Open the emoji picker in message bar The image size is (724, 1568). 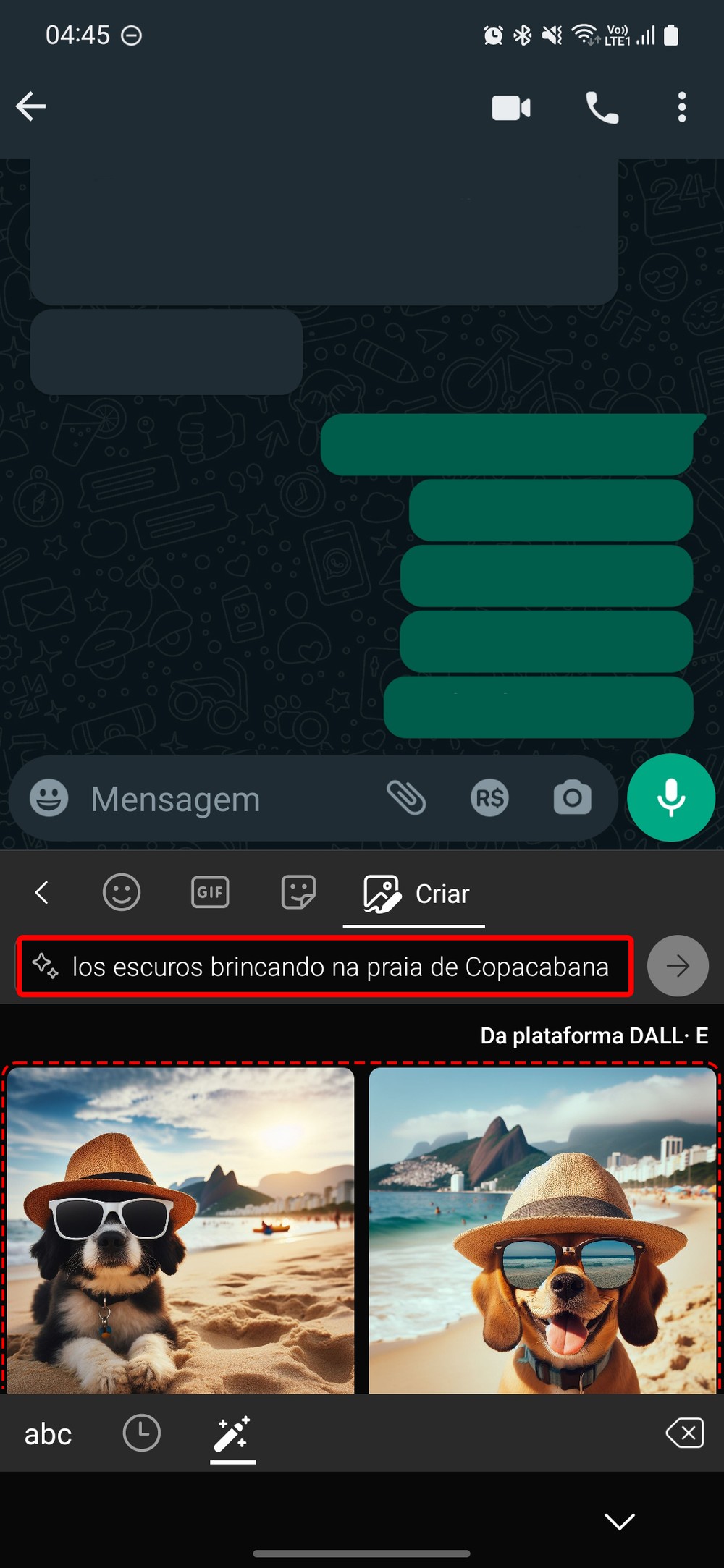[49, 798]
